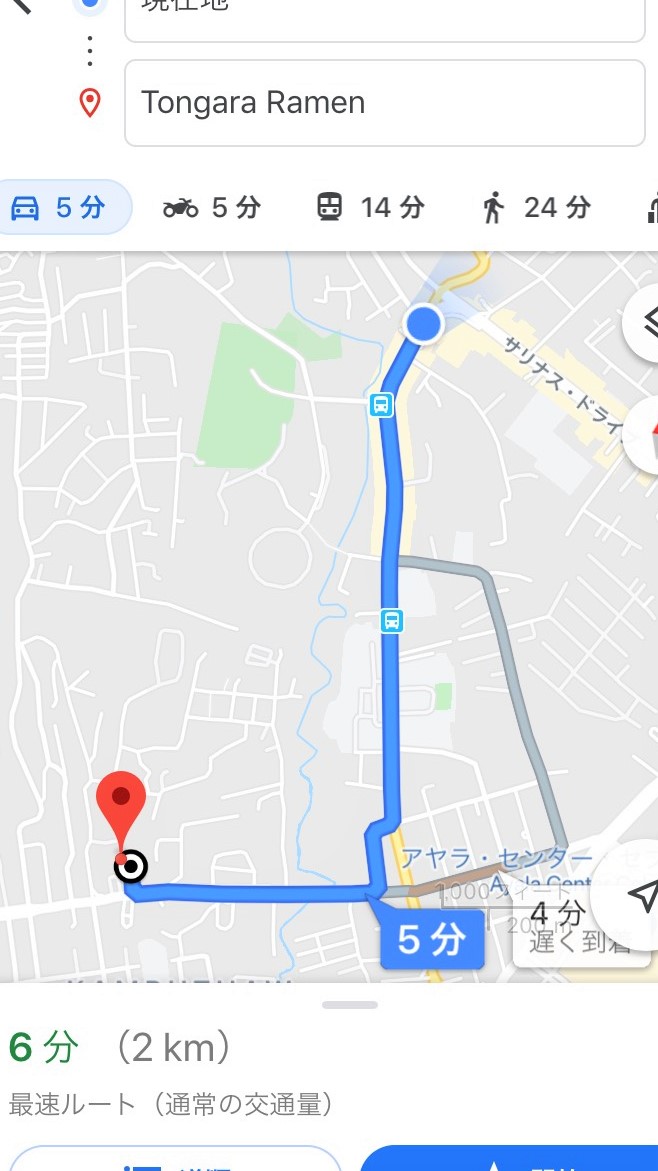
Task: Expand the route details sheet handle
Action: click(x=350, y=1004)
